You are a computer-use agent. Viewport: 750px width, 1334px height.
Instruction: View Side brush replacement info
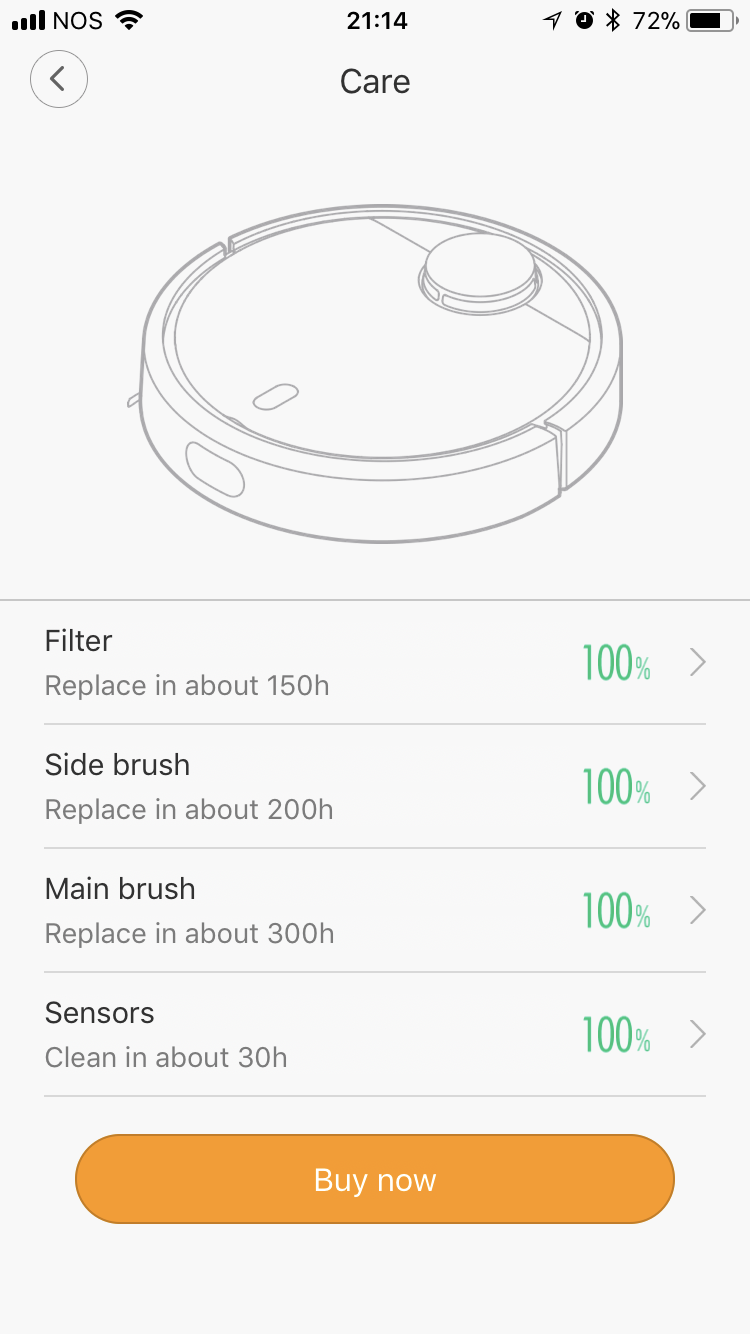tap(375, 786)
